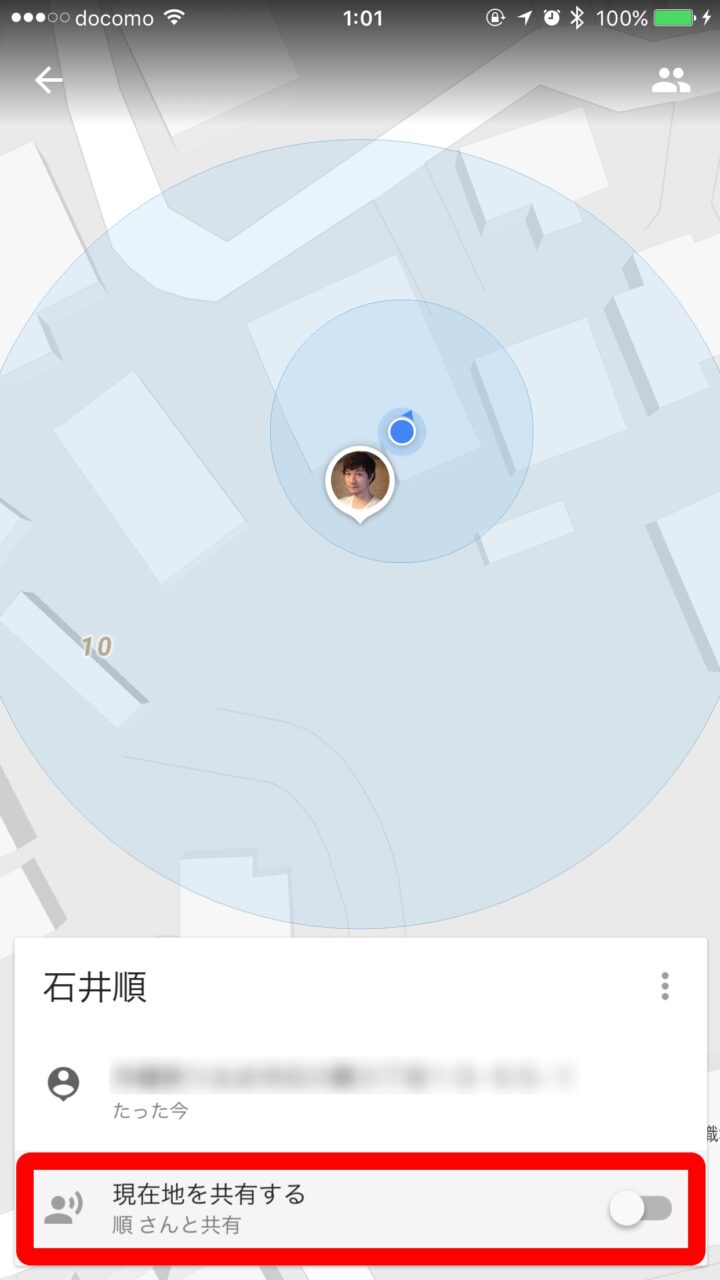Screen dimensions: 720x1280
Task: Go back with the top-left arrow
Action: tap(48, 80)
